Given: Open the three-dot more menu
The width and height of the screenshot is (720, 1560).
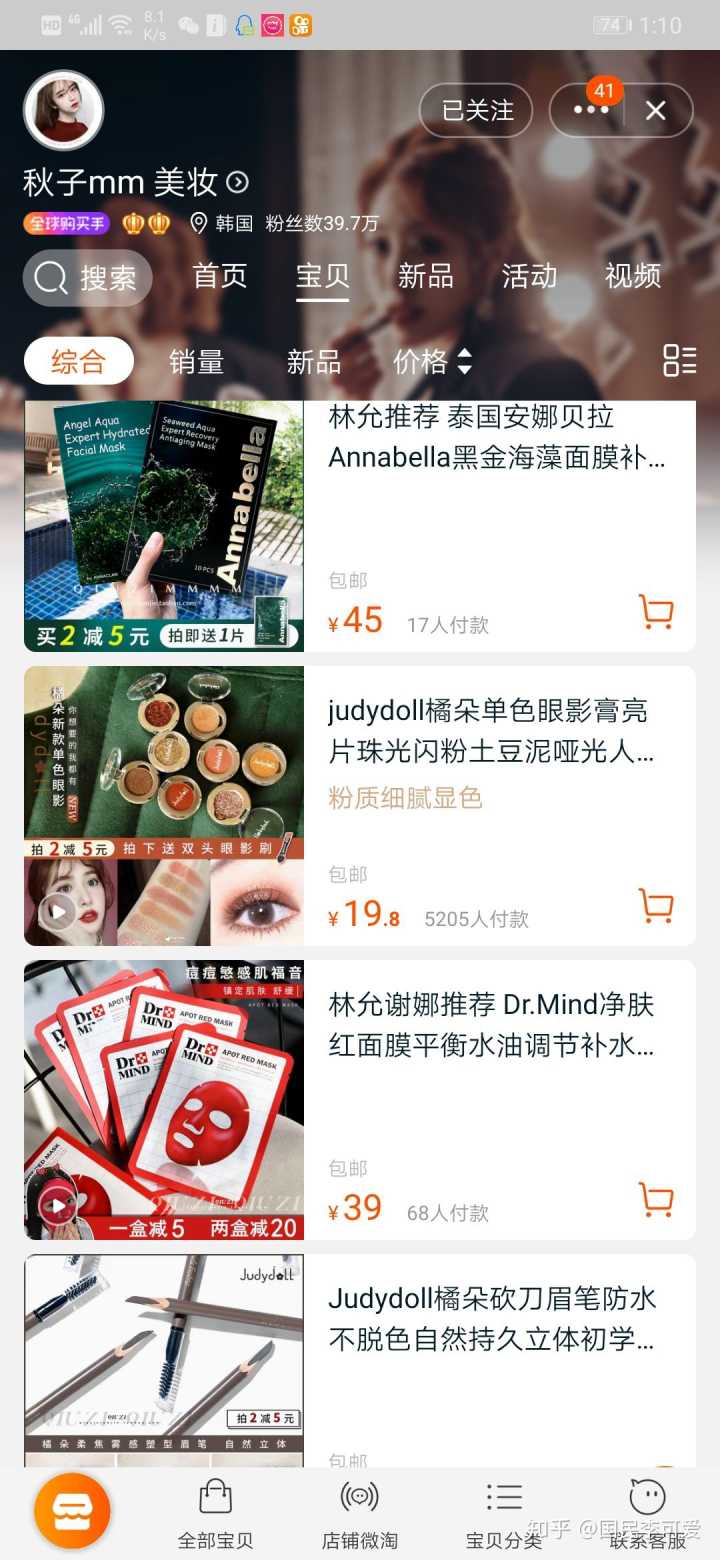Looking at the screenshot, I should pyautogui.click(x=590, y=110).
